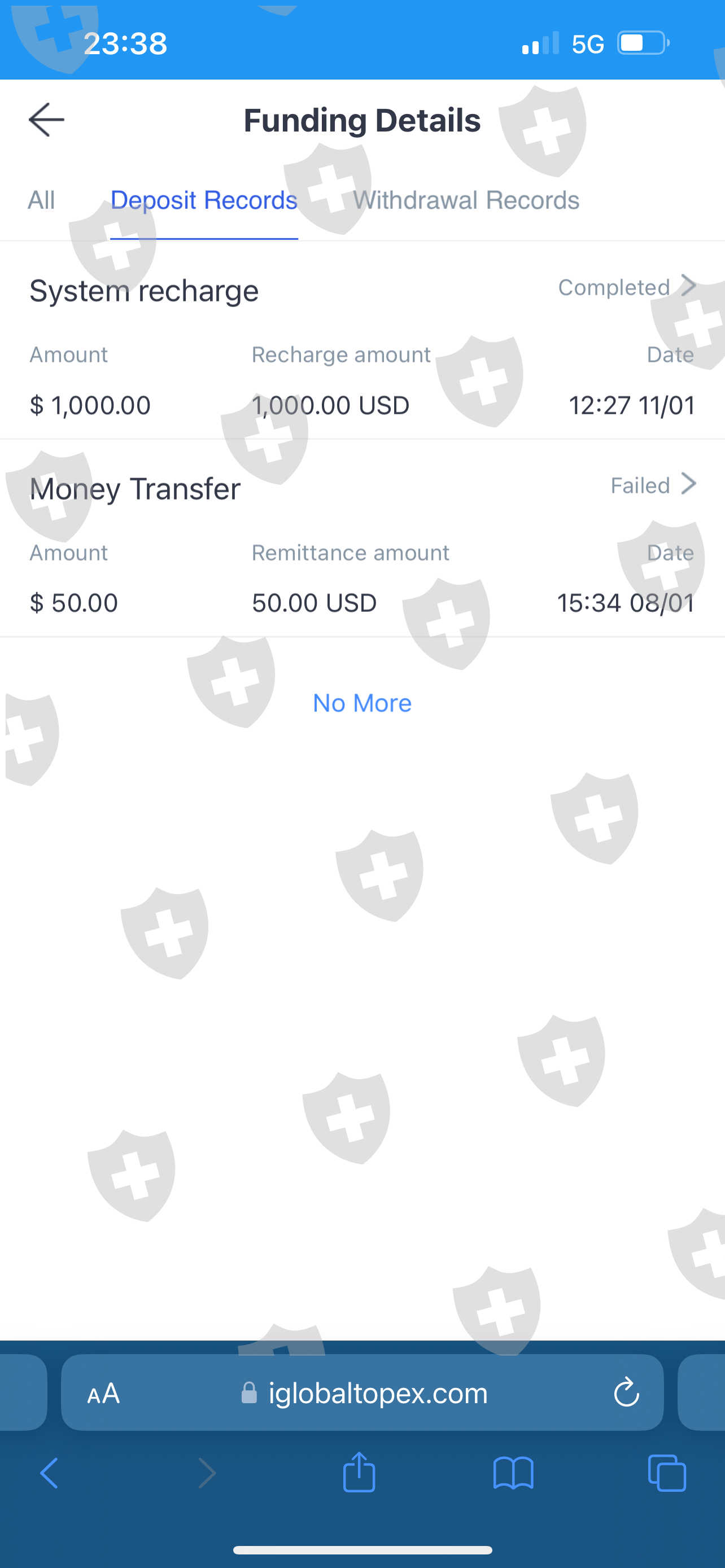725x1568 pixels.
Task: Switch to the Withdrawal Records tab
Action: [466, 200]
